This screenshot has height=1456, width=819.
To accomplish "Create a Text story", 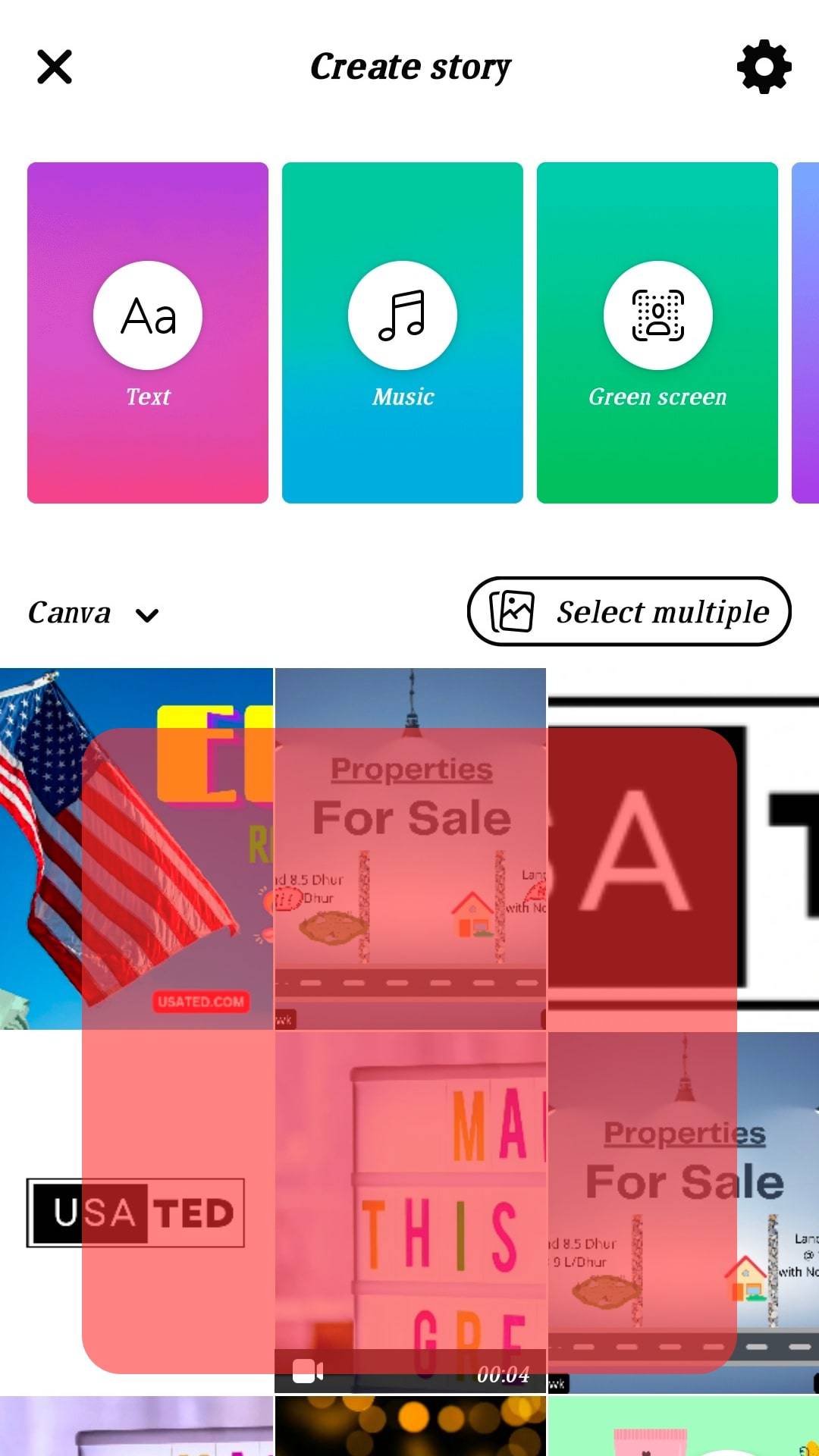I will pyautogui.click(x=148, y=332).
